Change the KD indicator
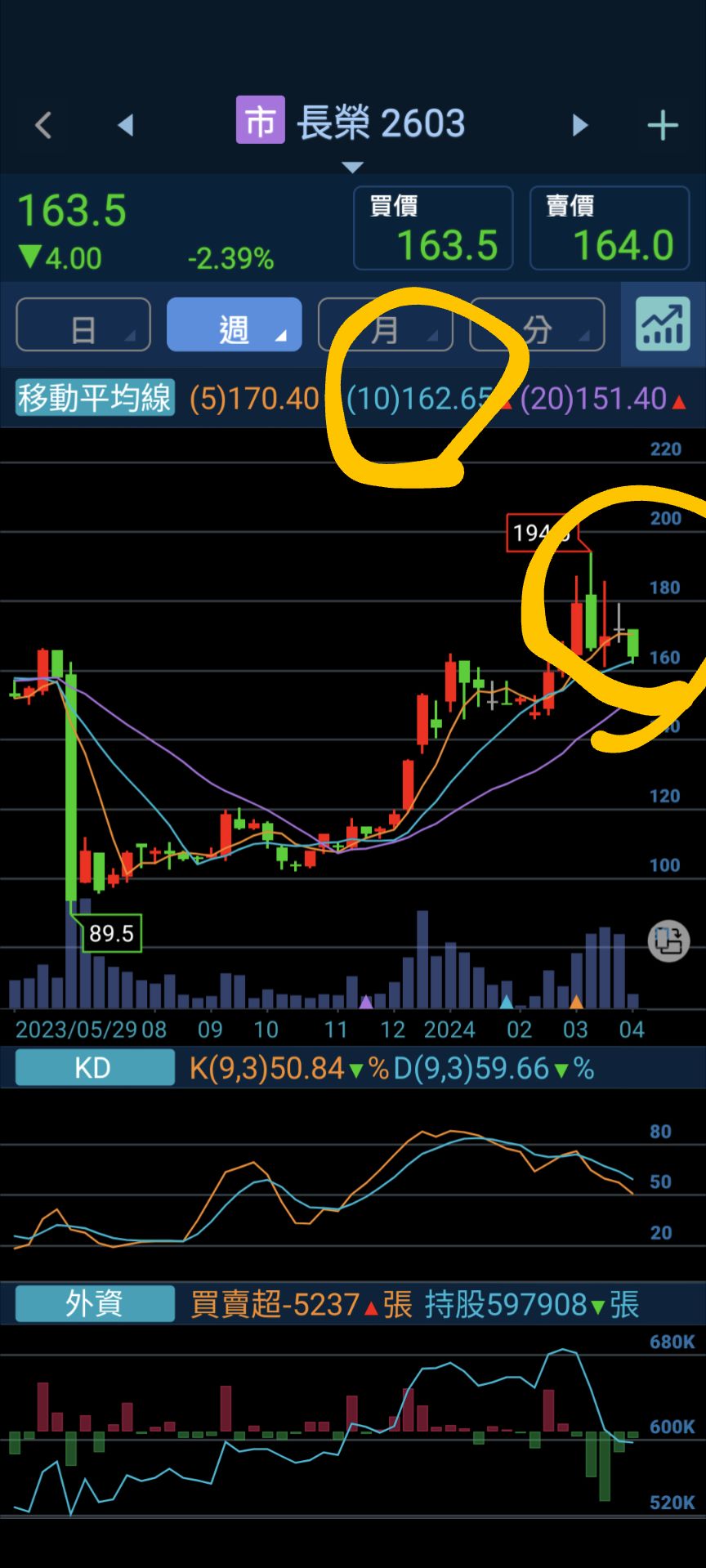 [95, 1068]
